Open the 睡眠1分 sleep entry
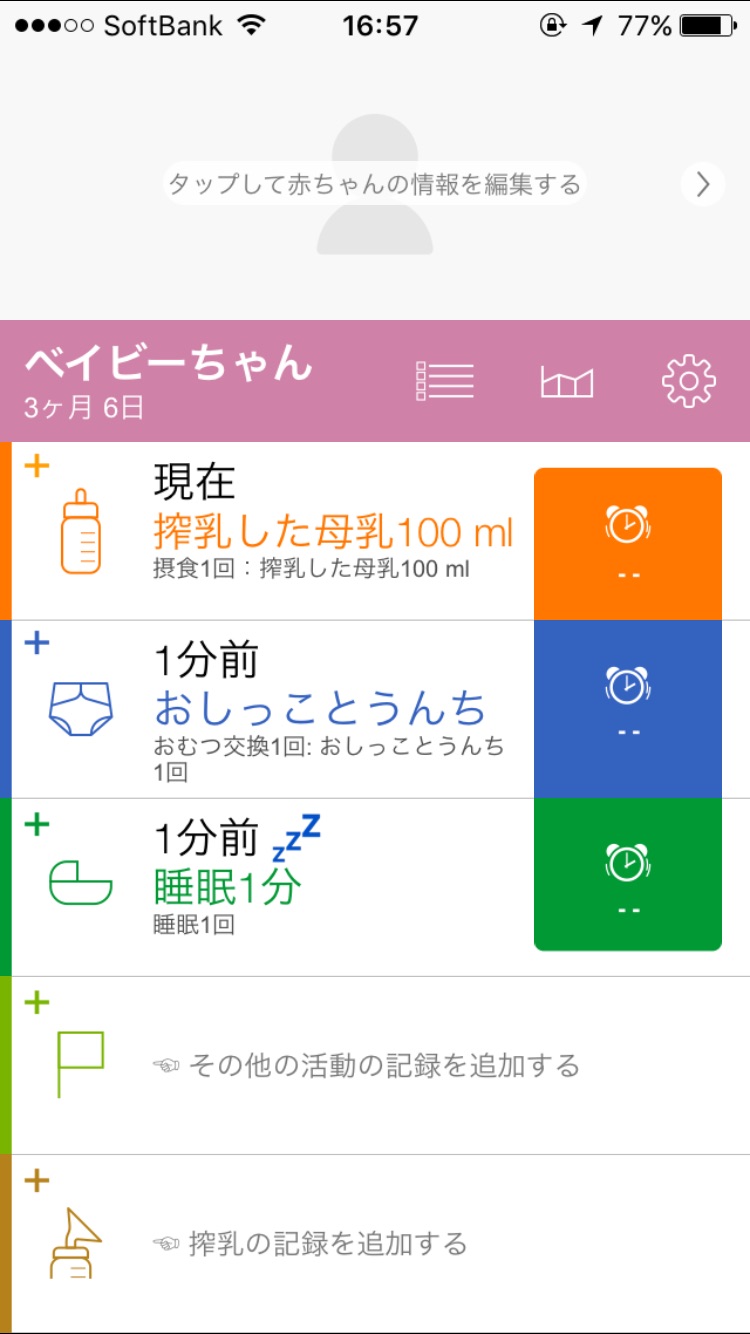750x1334 pixels. point(228,887)
